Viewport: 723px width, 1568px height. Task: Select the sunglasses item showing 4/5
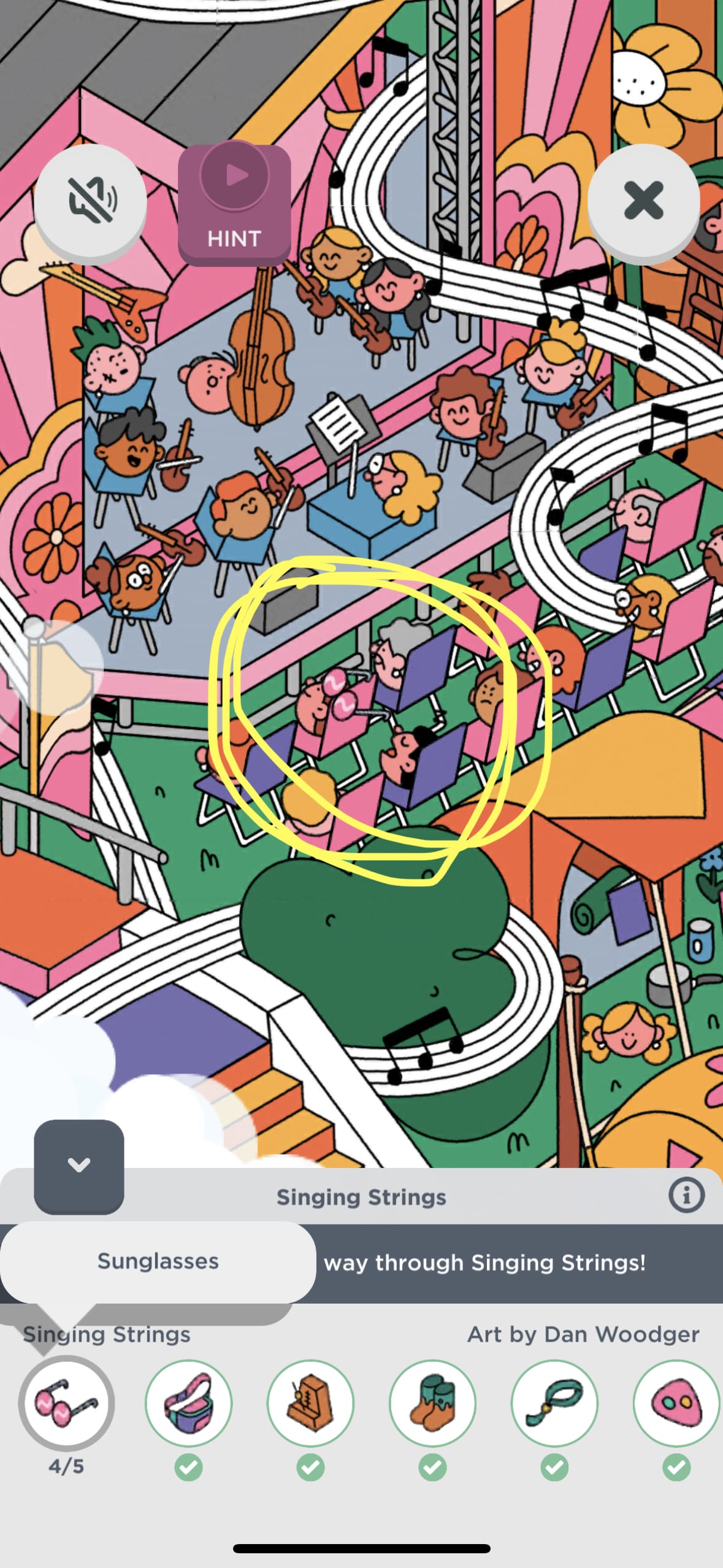click(66, 1403)
